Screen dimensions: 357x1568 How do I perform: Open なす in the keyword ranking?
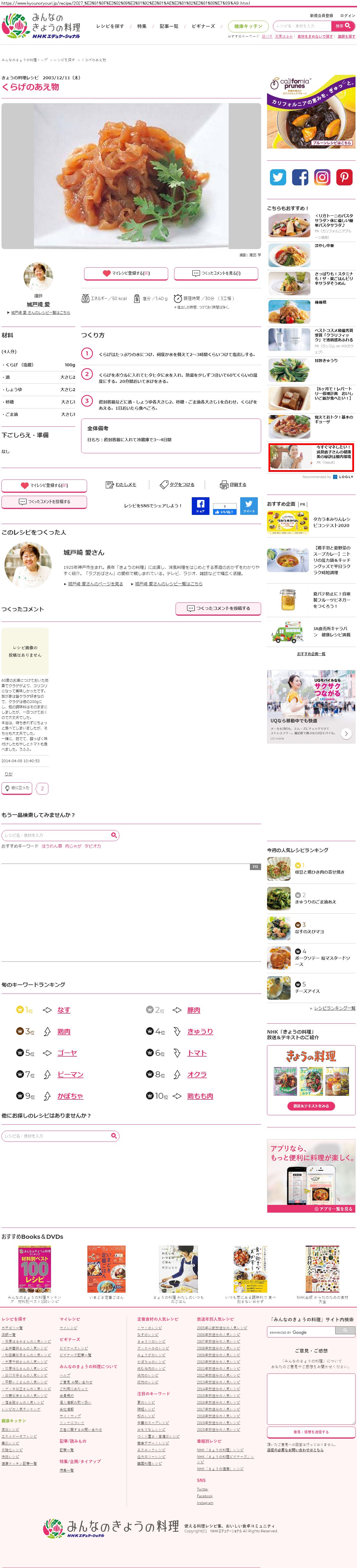(x=63, y=1010)
